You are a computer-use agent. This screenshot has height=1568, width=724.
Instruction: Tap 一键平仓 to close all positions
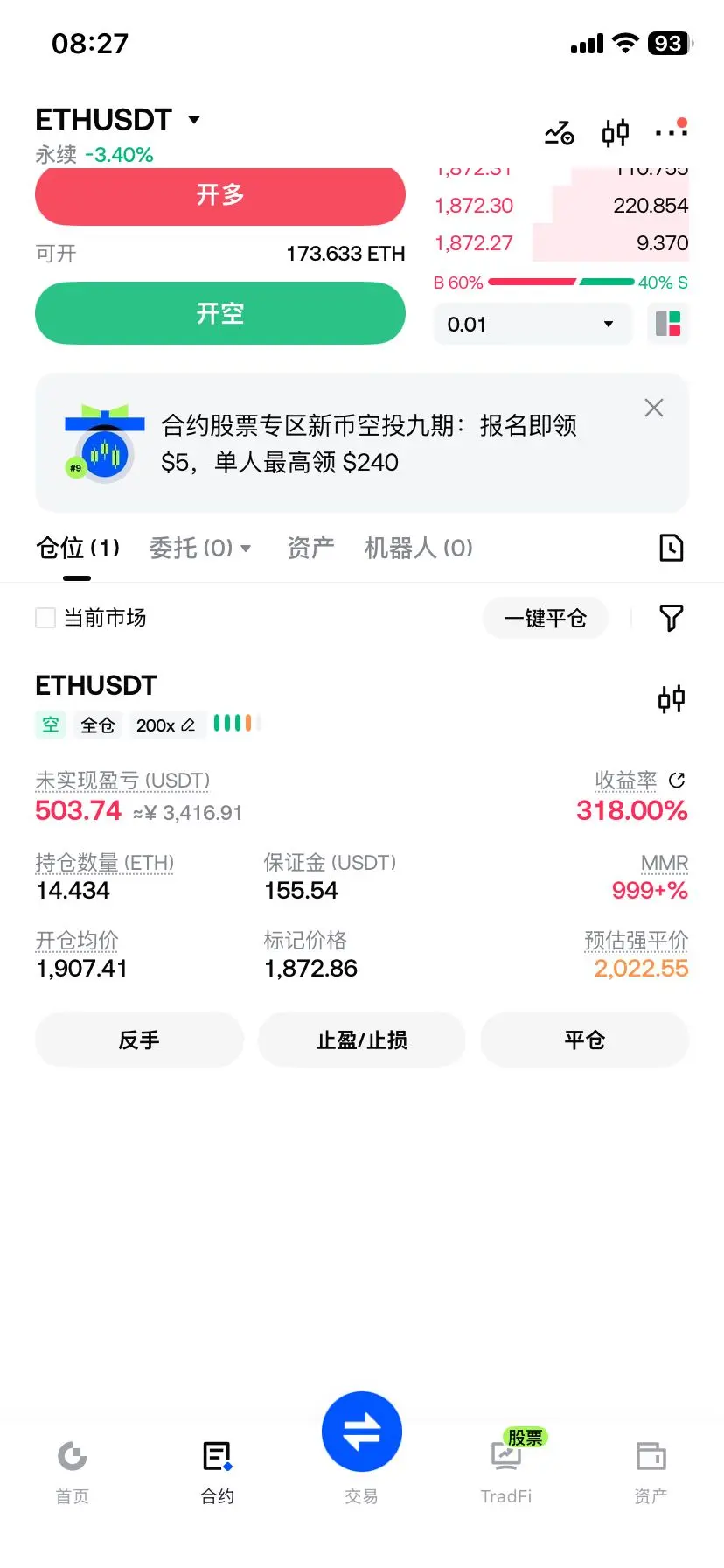click(545, 619)
